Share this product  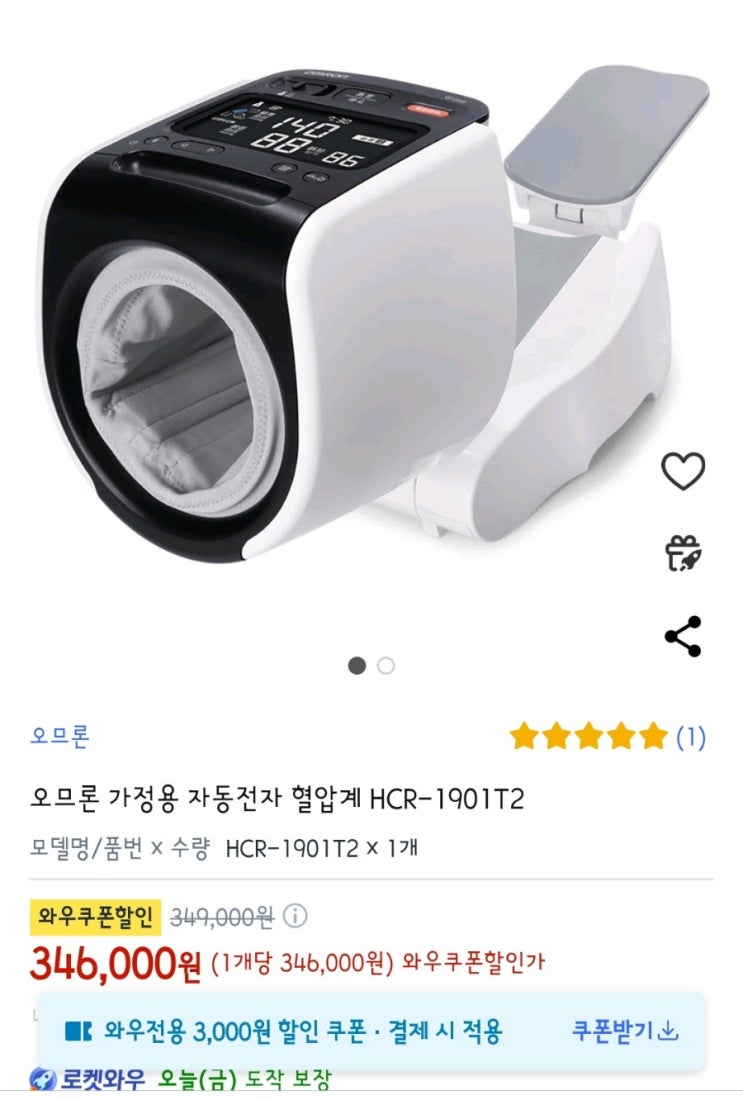(683, 636)
